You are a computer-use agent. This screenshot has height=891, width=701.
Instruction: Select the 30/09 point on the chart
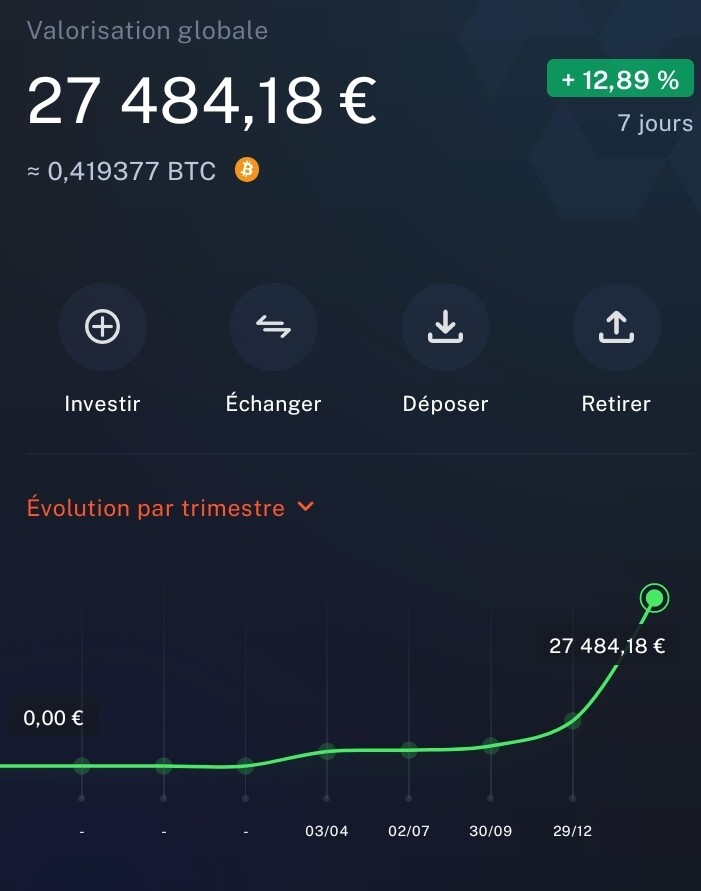(x=490, y=746)
